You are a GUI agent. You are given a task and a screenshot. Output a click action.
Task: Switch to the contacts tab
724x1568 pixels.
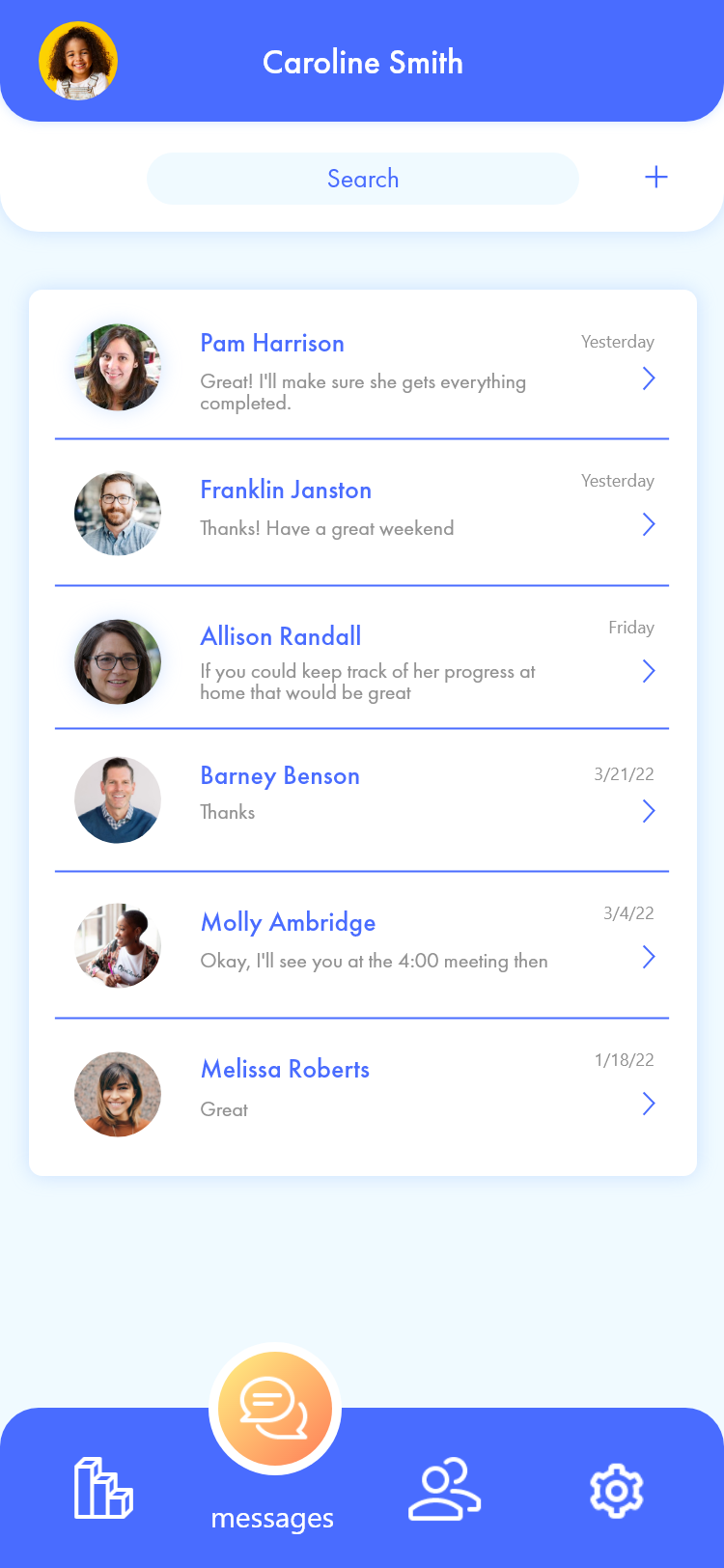444,1489
